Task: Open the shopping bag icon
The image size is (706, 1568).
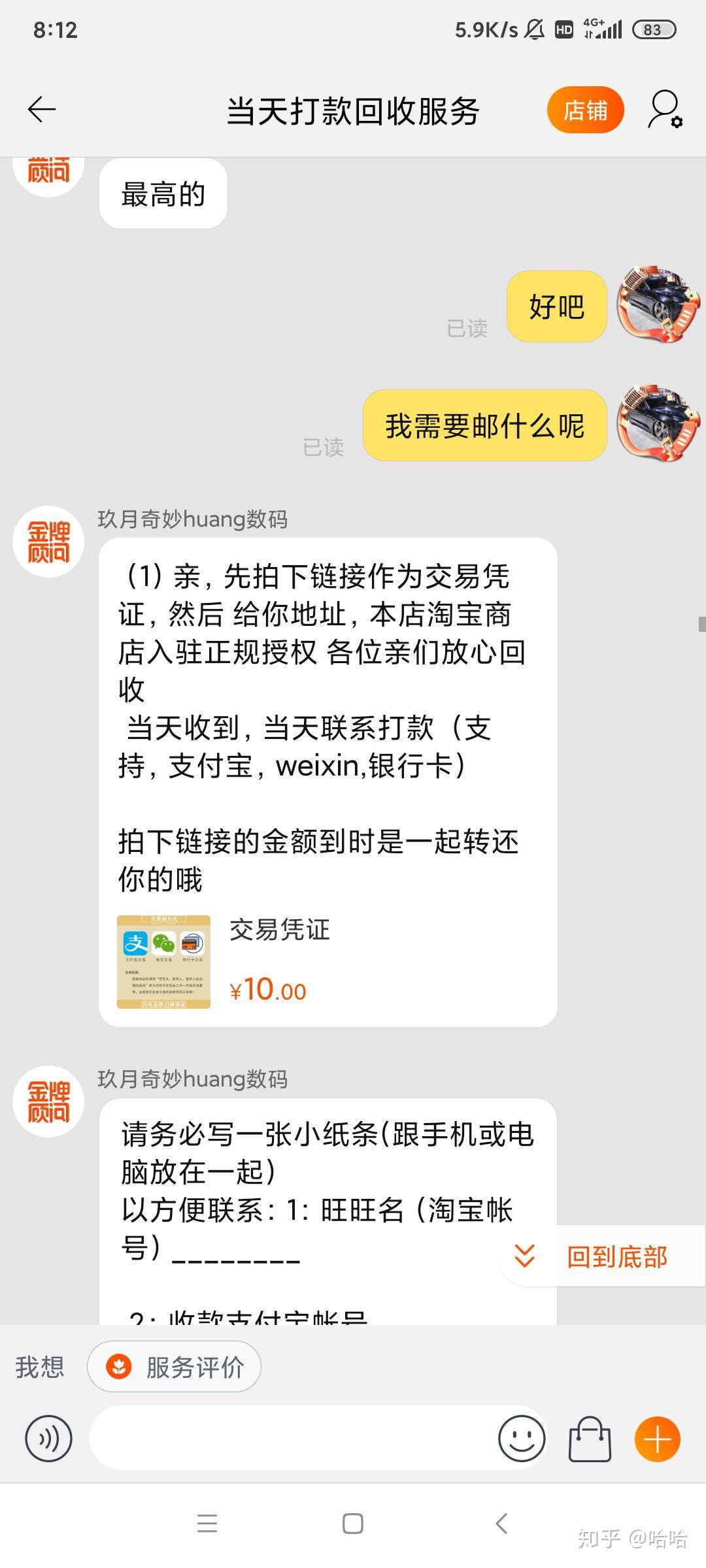Action: (x=590, y=1439)
